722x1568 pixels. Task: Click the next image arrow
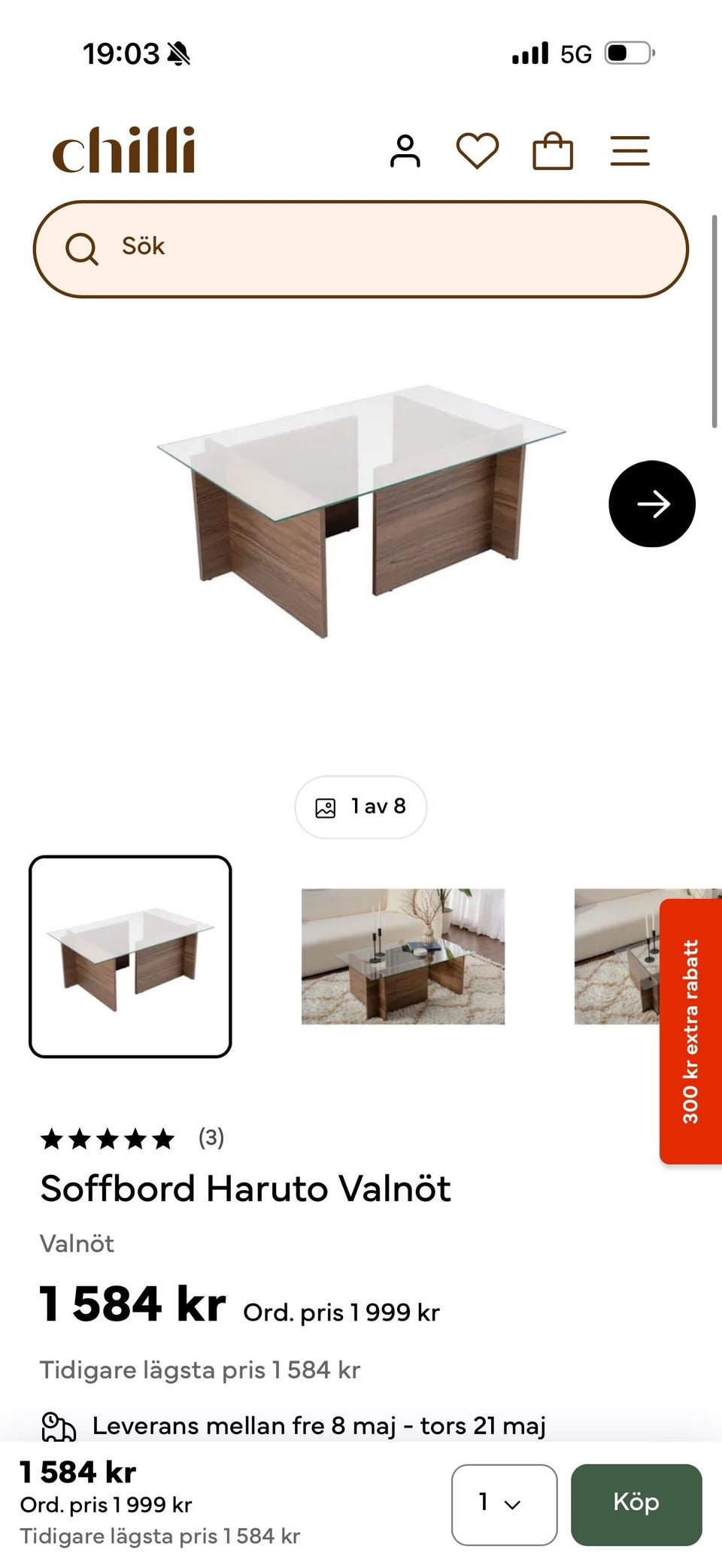(653, 504)
